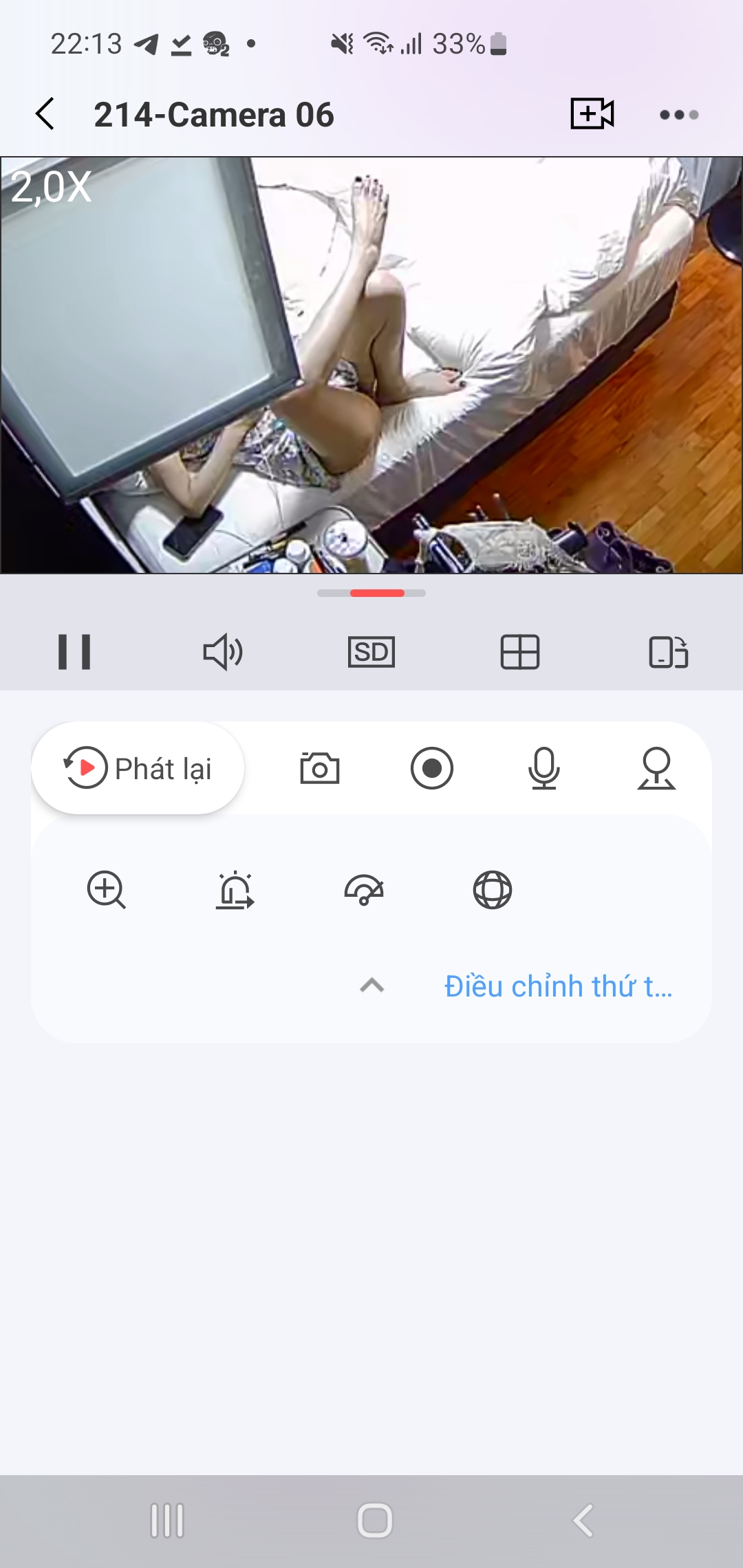This screenshot has height=1568, width=743.
Task: Mute the camera audio
Action: 222,652
